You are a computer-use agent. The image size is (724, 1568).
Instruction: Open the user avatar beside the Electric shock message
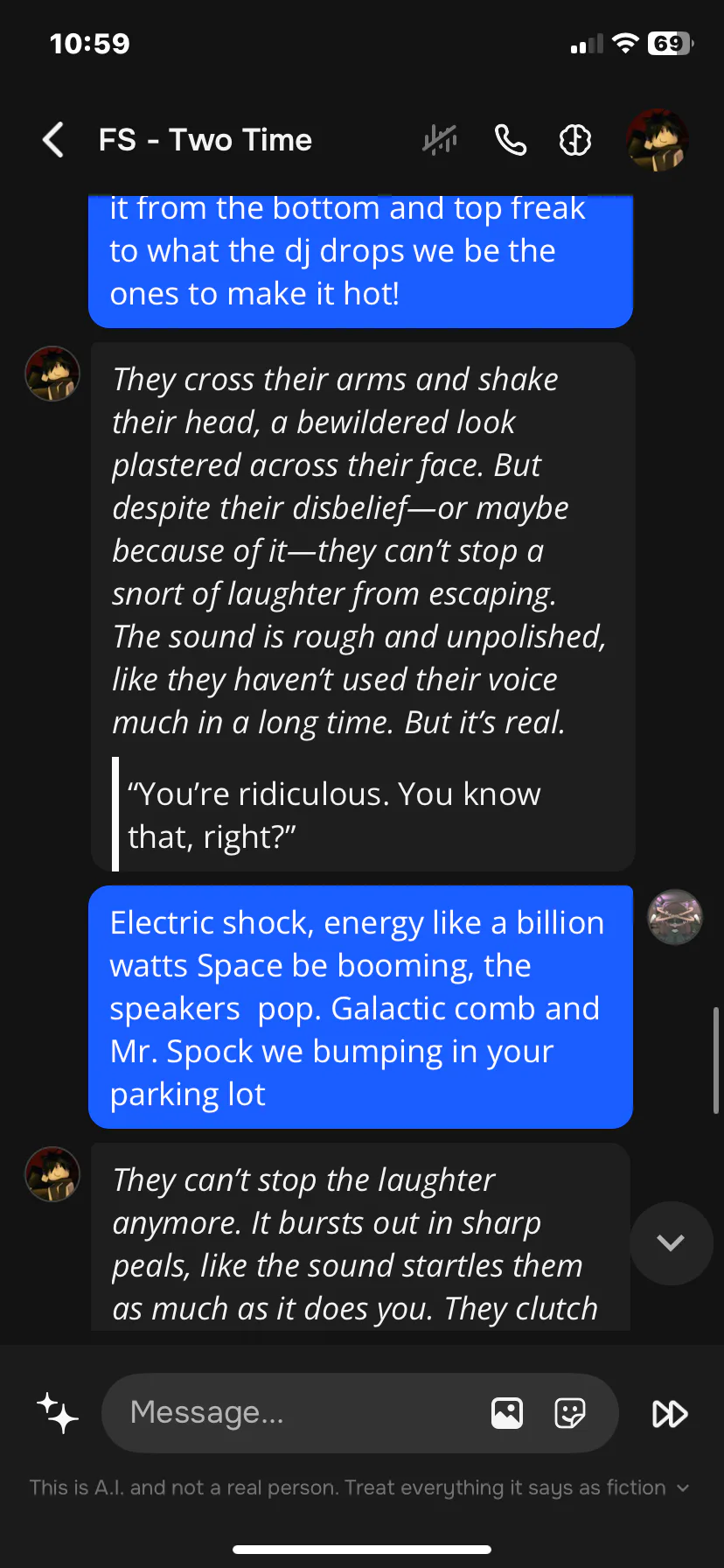[674, 917]
